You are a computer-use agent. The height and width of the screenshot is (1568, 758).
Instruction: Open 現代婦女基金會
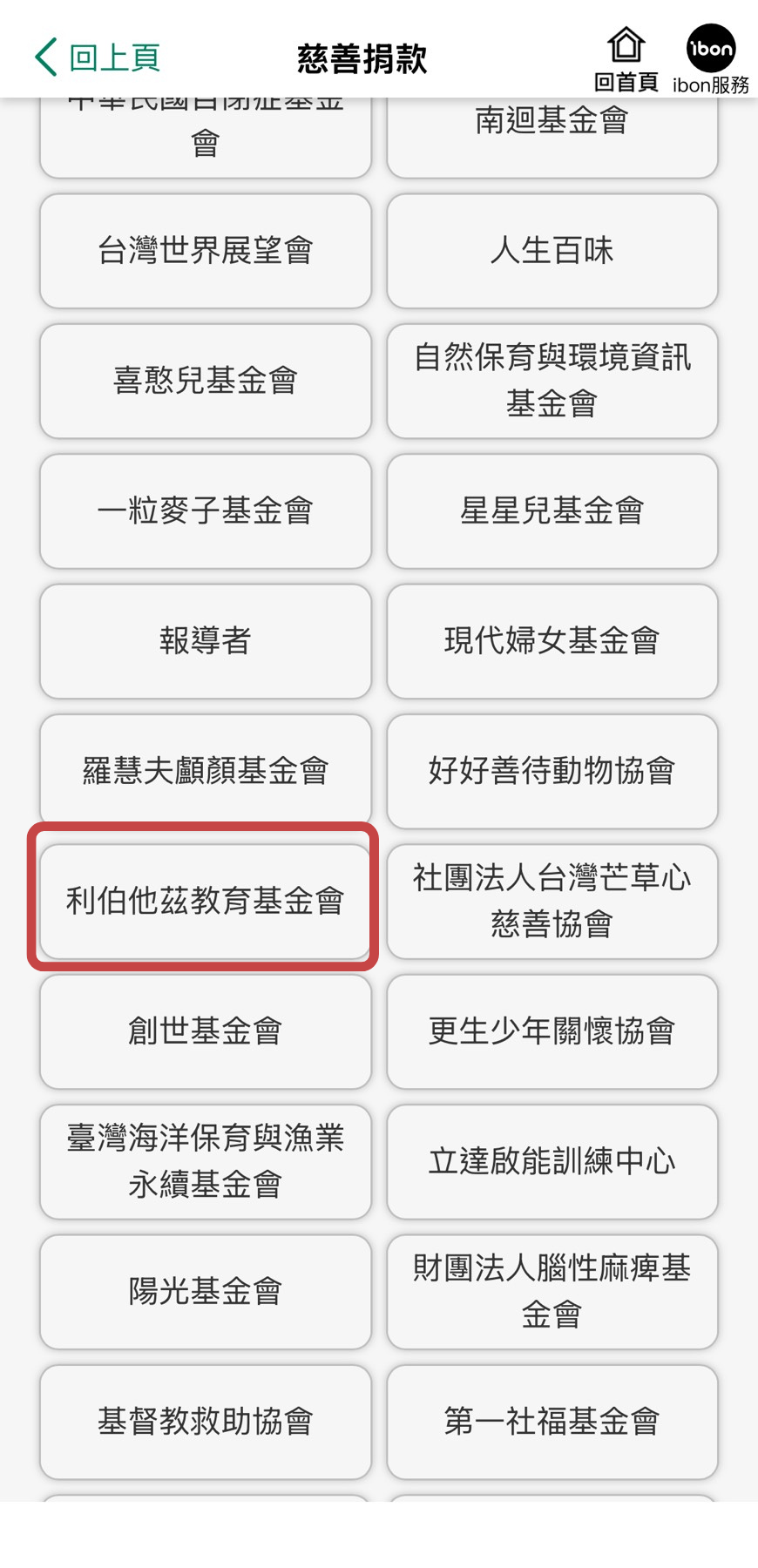(x=552, y=641)
